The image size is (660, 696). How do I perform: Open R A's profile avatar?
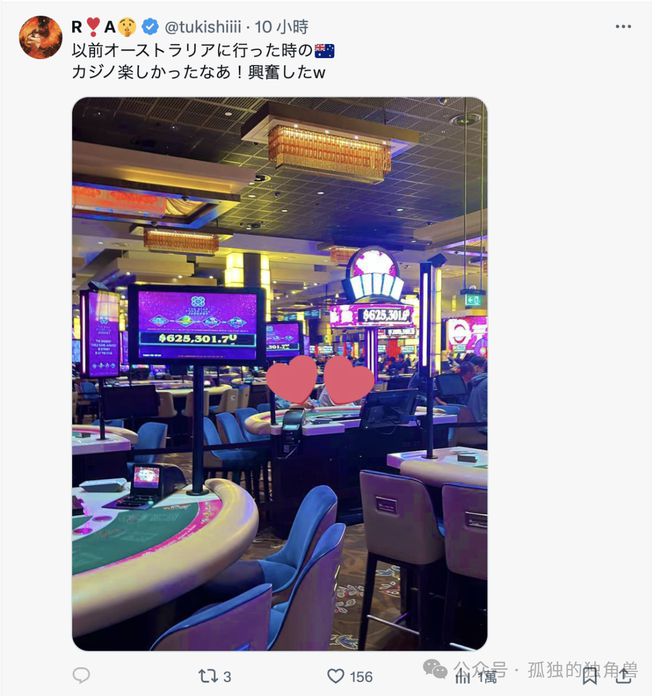[40, 37]
